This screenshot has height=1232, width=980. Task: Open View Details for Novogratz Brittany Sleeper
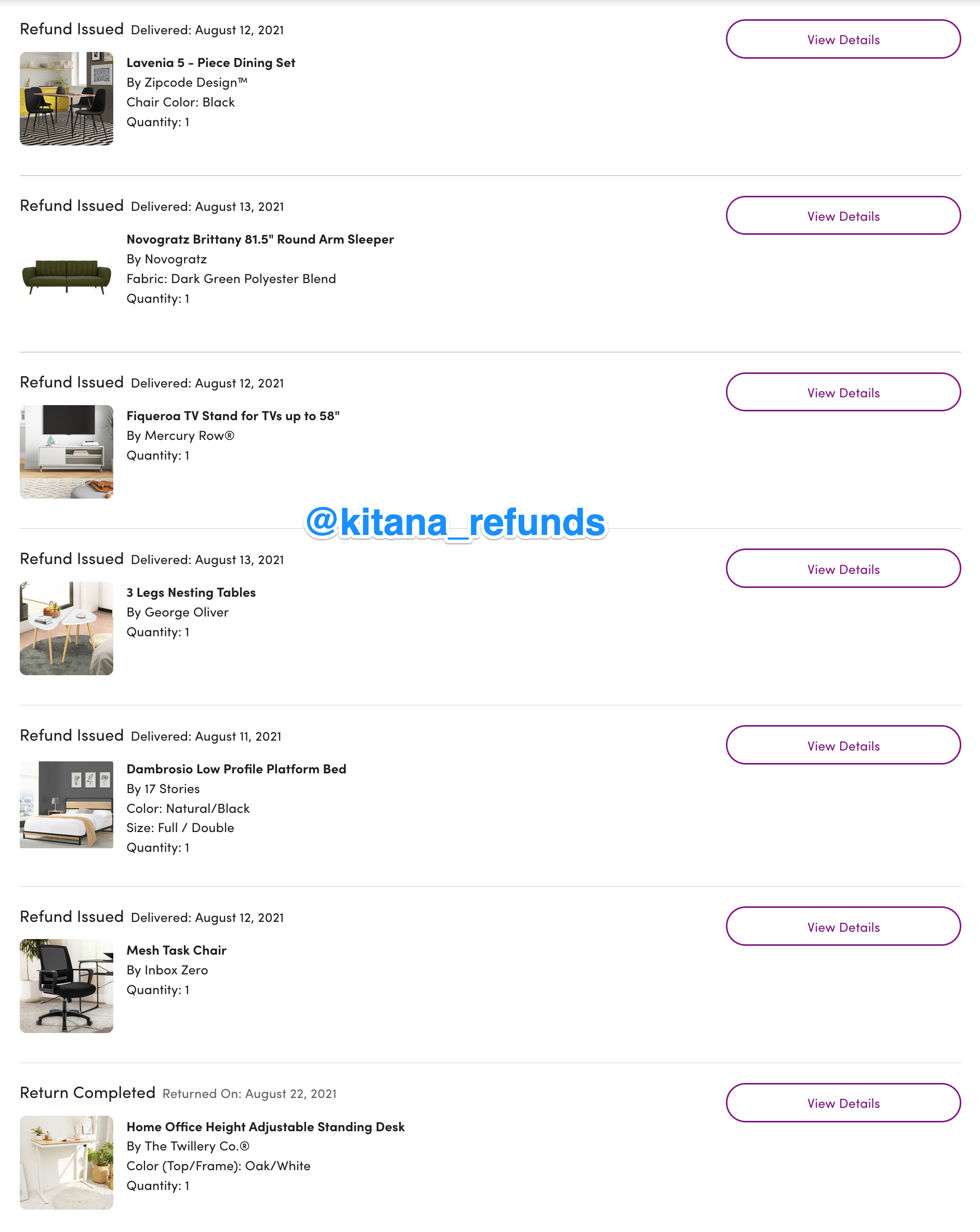tap(843, 216)
